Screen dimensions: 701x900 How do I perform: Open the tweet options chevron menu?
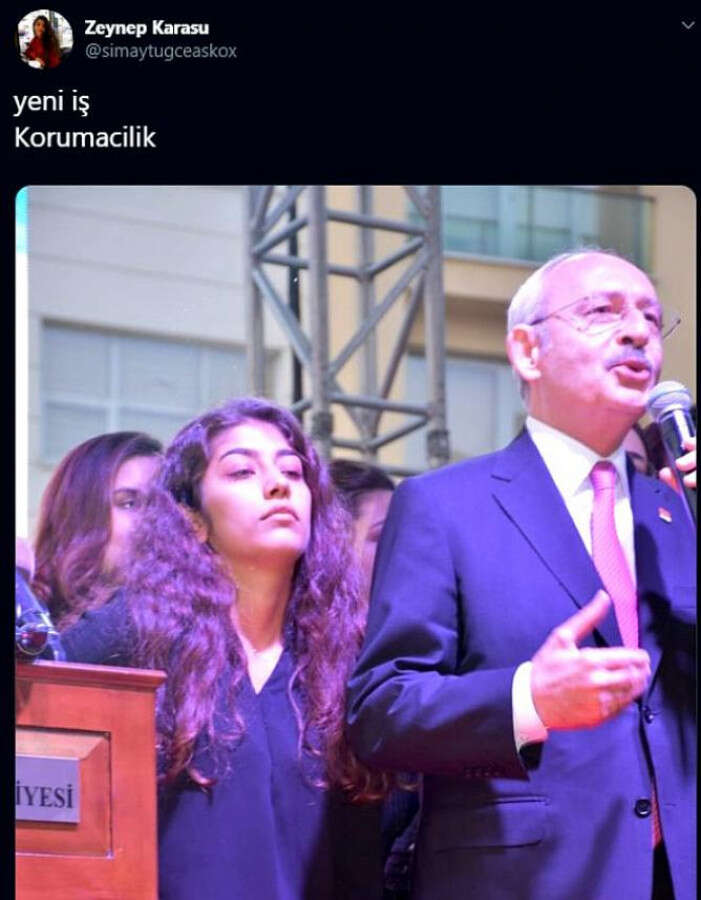point(687,25)
